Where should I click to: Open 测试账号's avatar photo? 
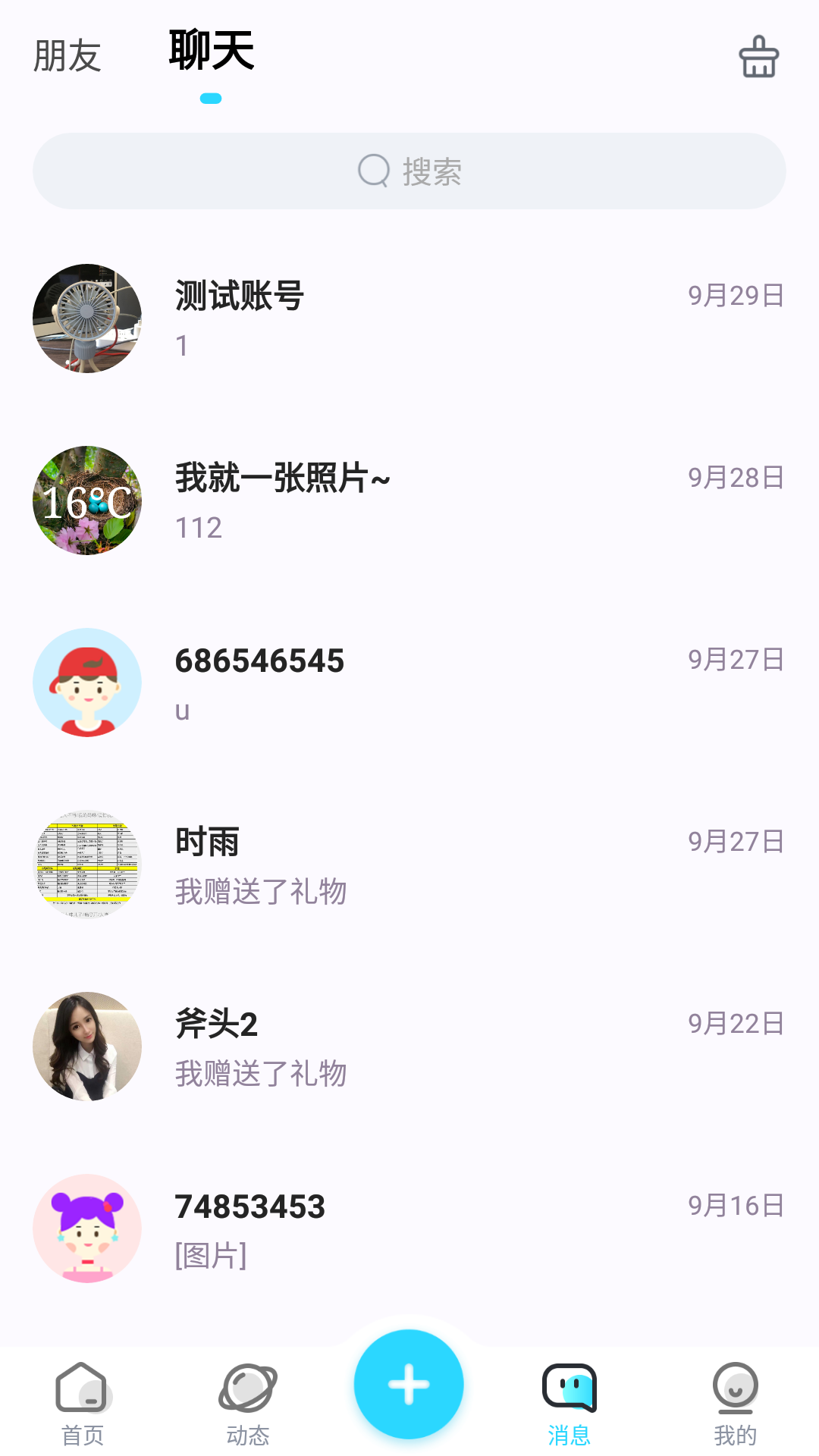tap(86, 318)
